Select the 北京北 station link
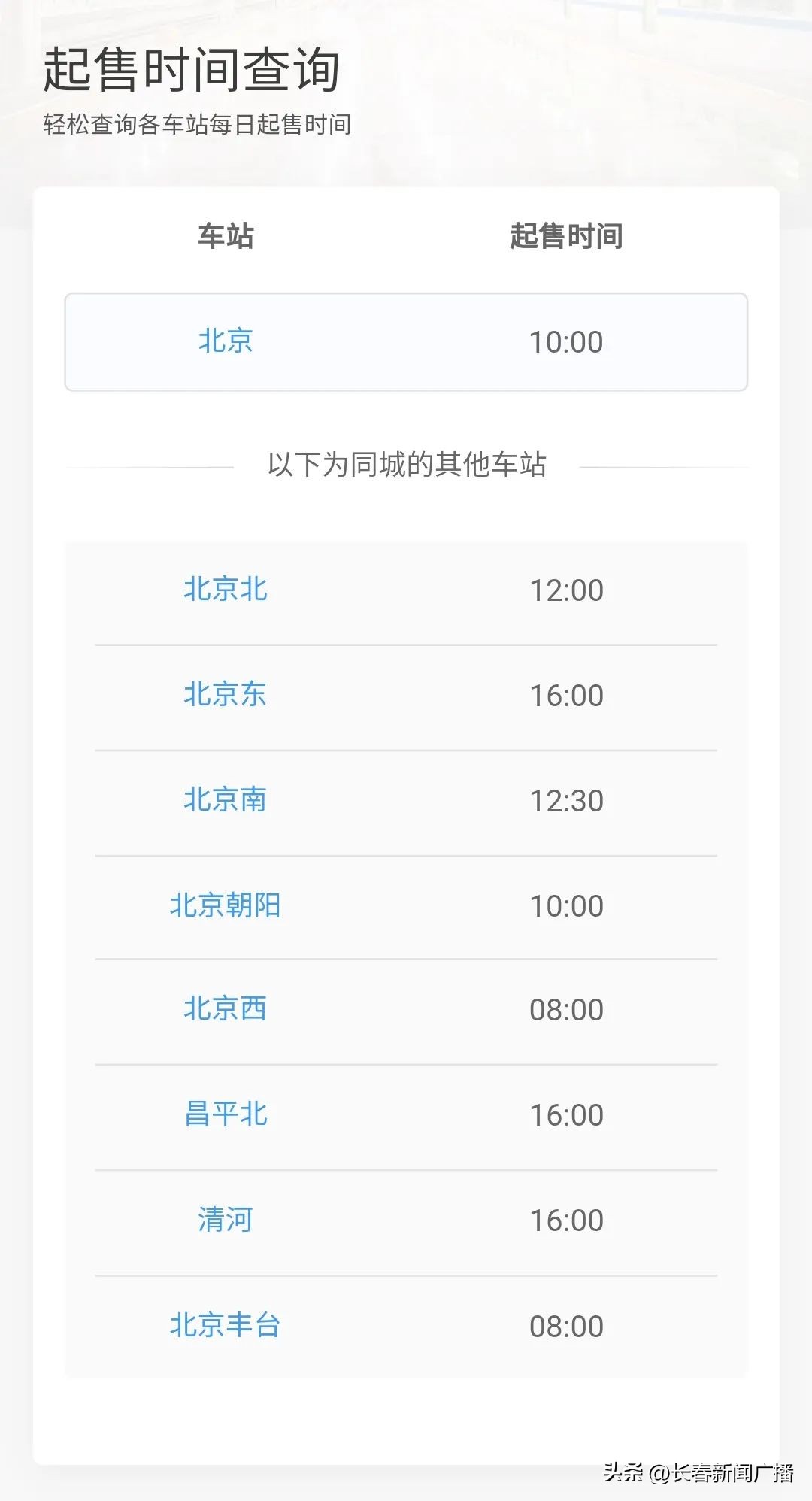The width and height of the screenshot is (812, 1501). coord(226,591)
